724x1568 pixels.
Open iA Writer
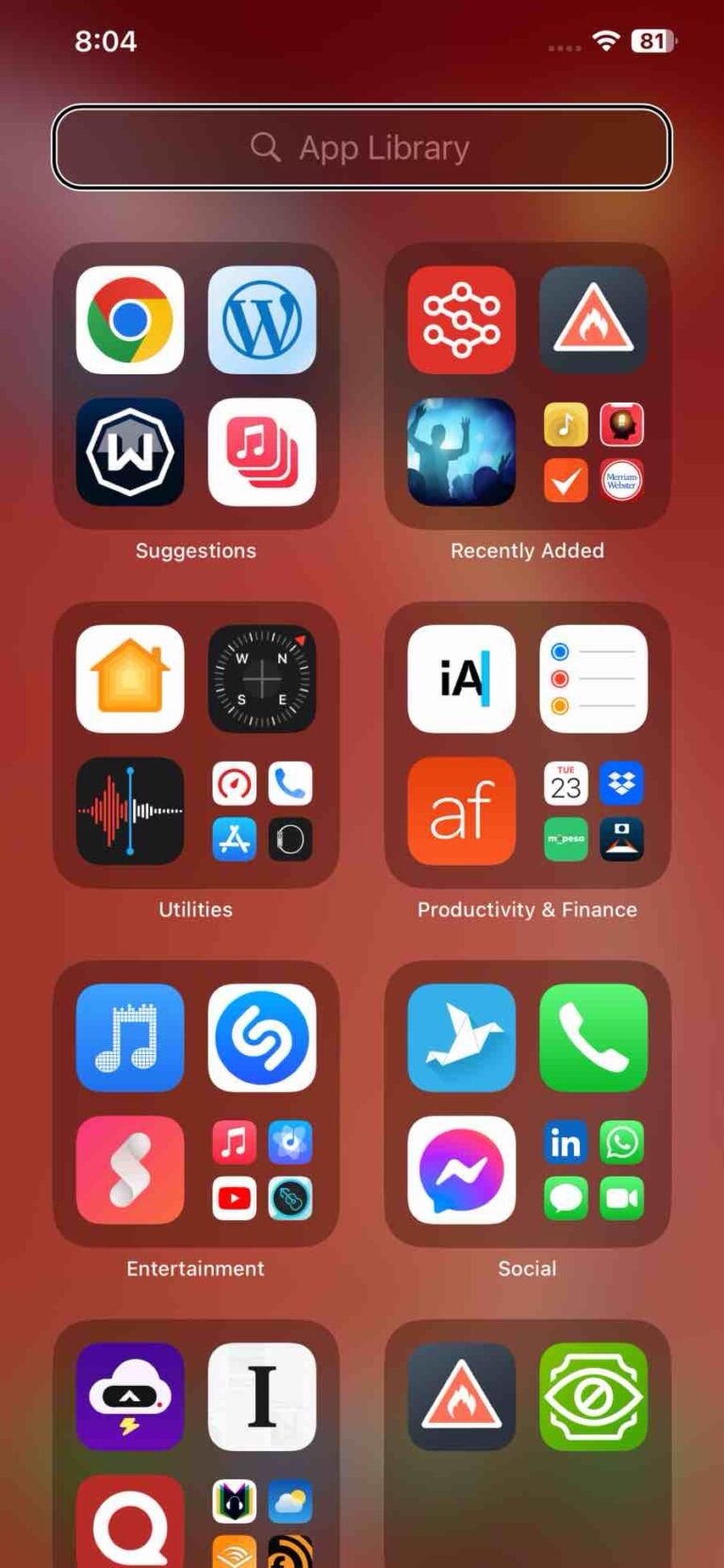[461, 679]
